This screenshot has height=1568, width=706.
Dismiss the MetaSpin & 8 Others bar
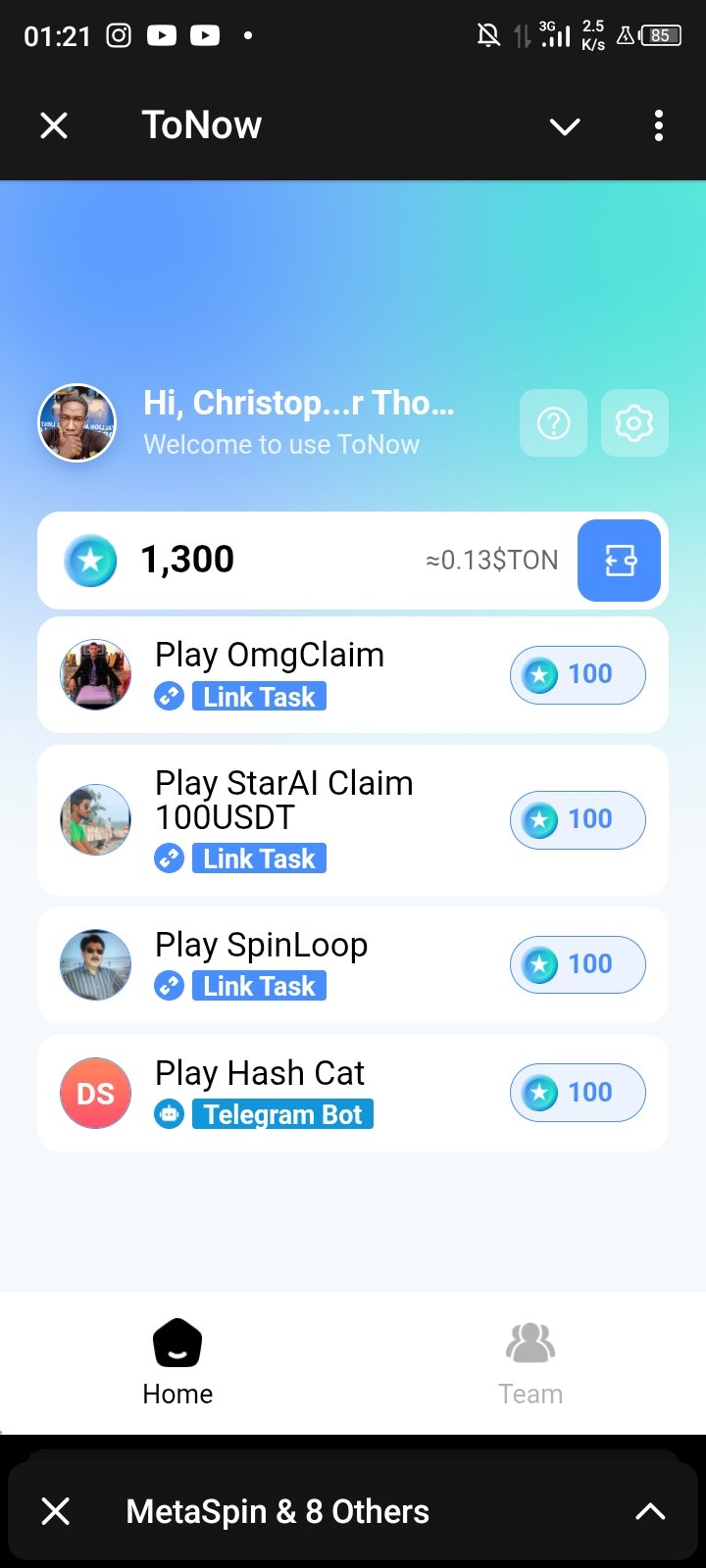56,1511
